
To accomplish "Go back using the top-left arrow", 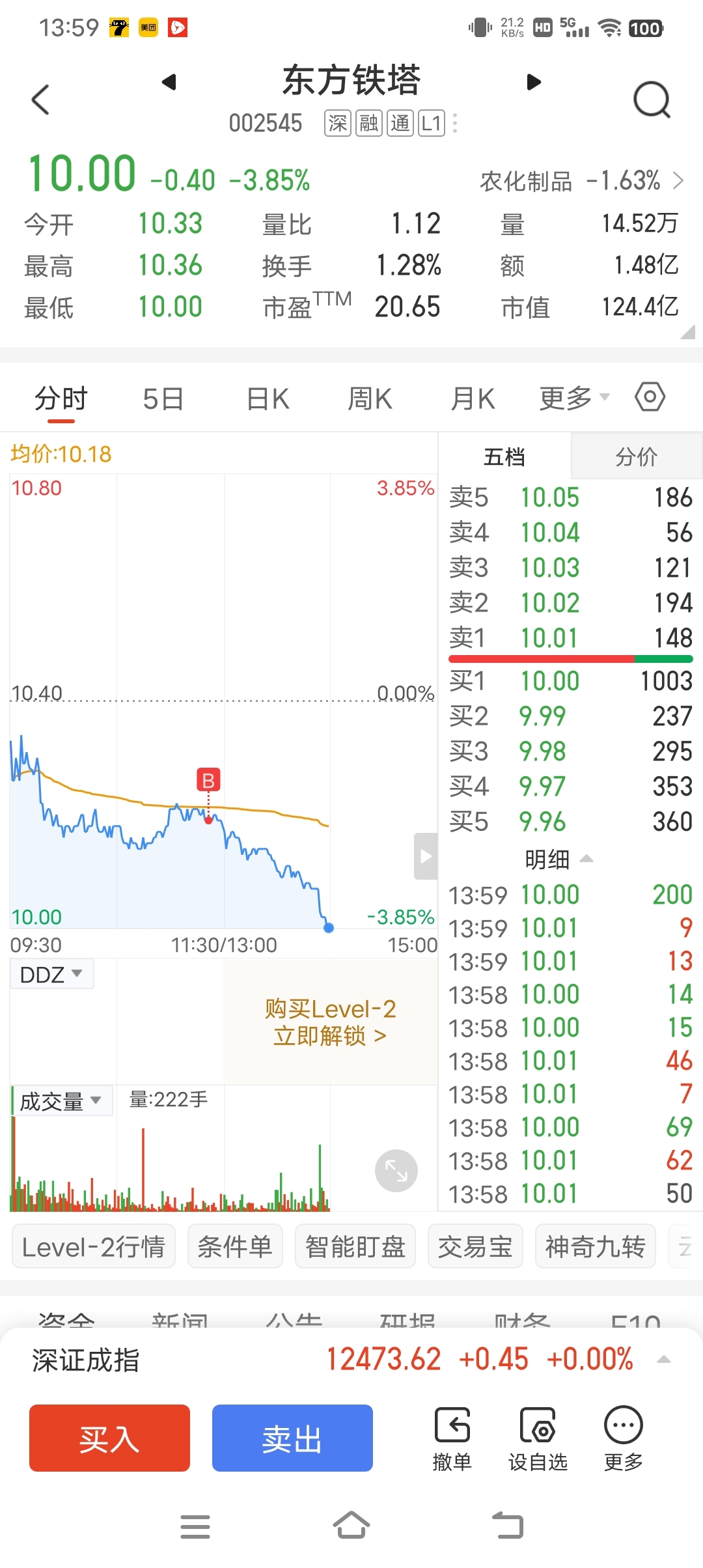I will coord(40,100).
